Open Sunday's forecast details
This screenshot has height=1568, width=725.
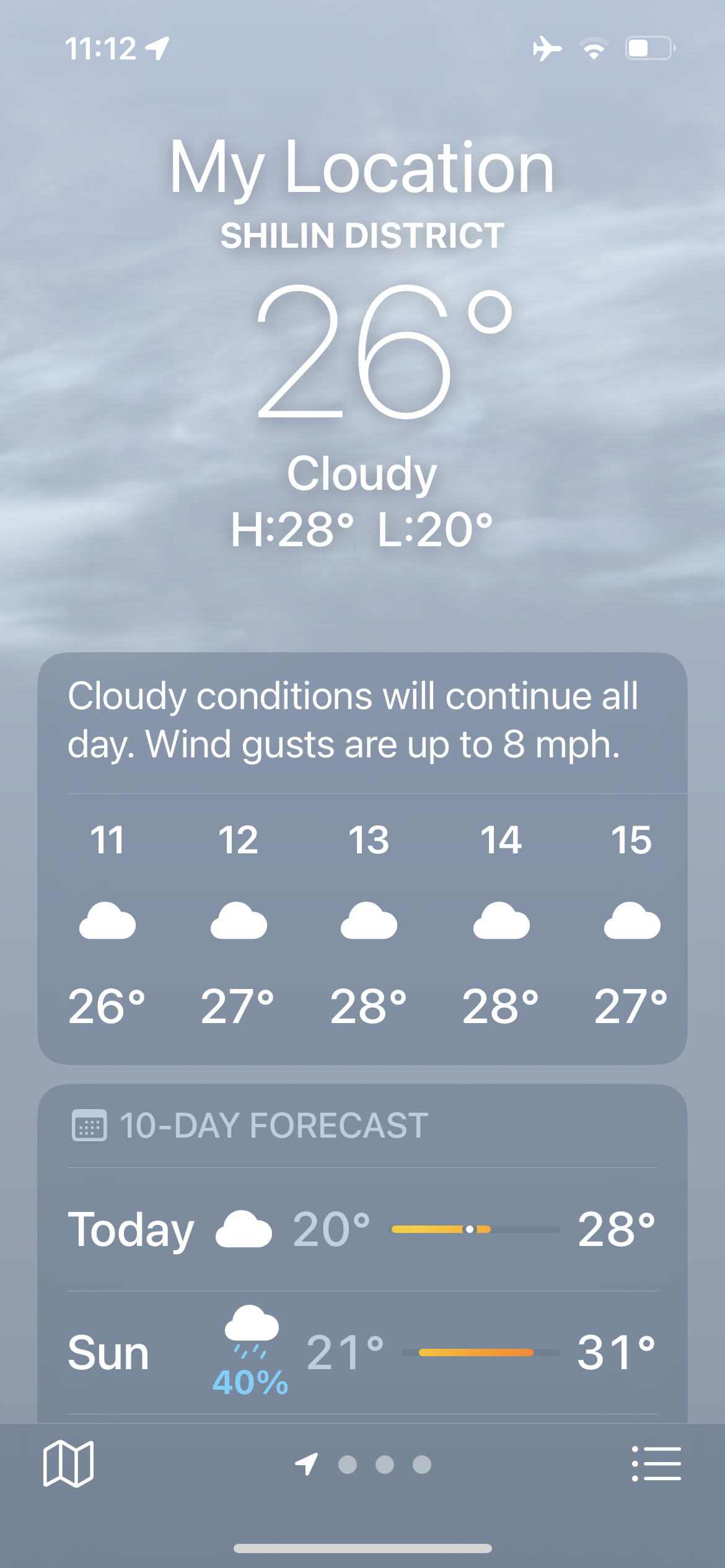[x=362, y=1352]
